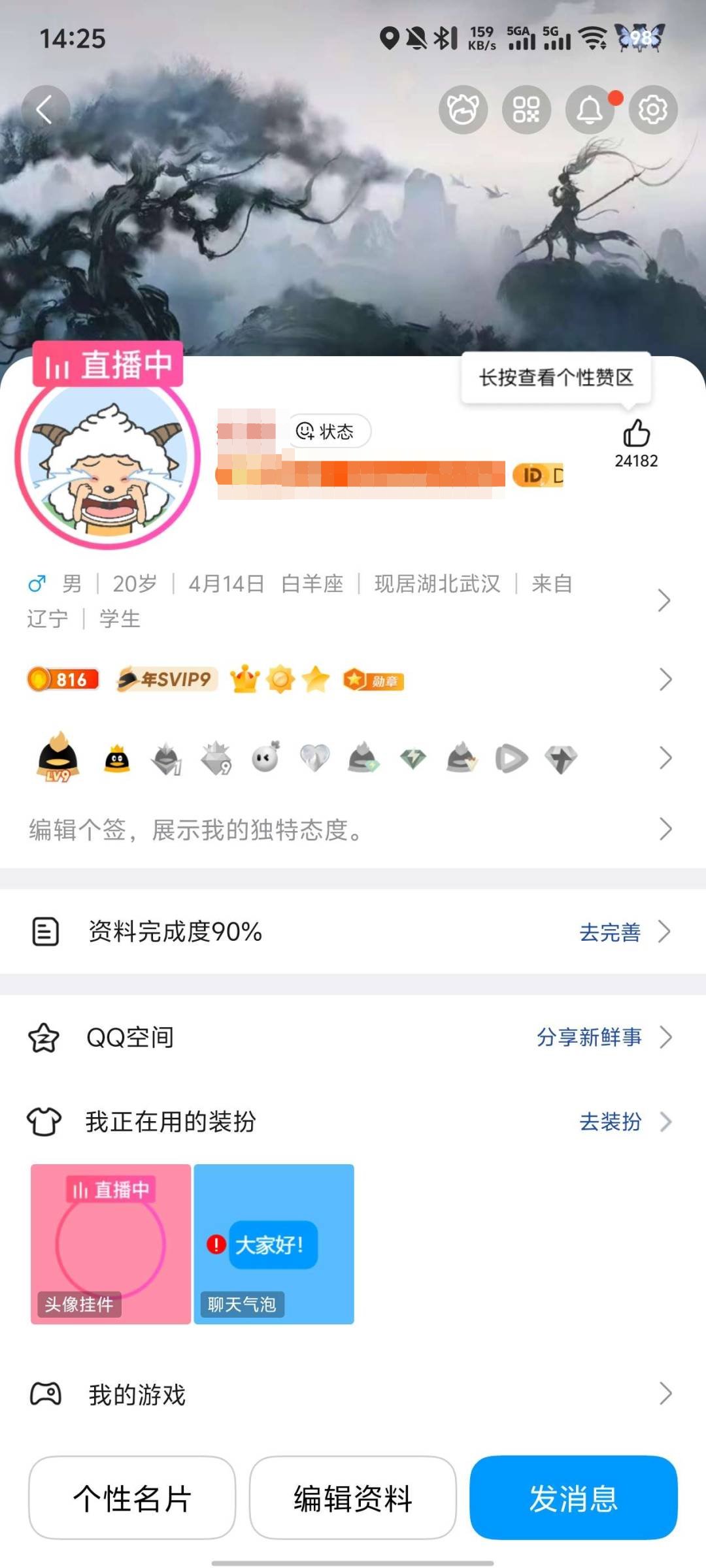Expand the personal info row chevron
Screen dimensions: 706x1568
click(x=665, y=598)
